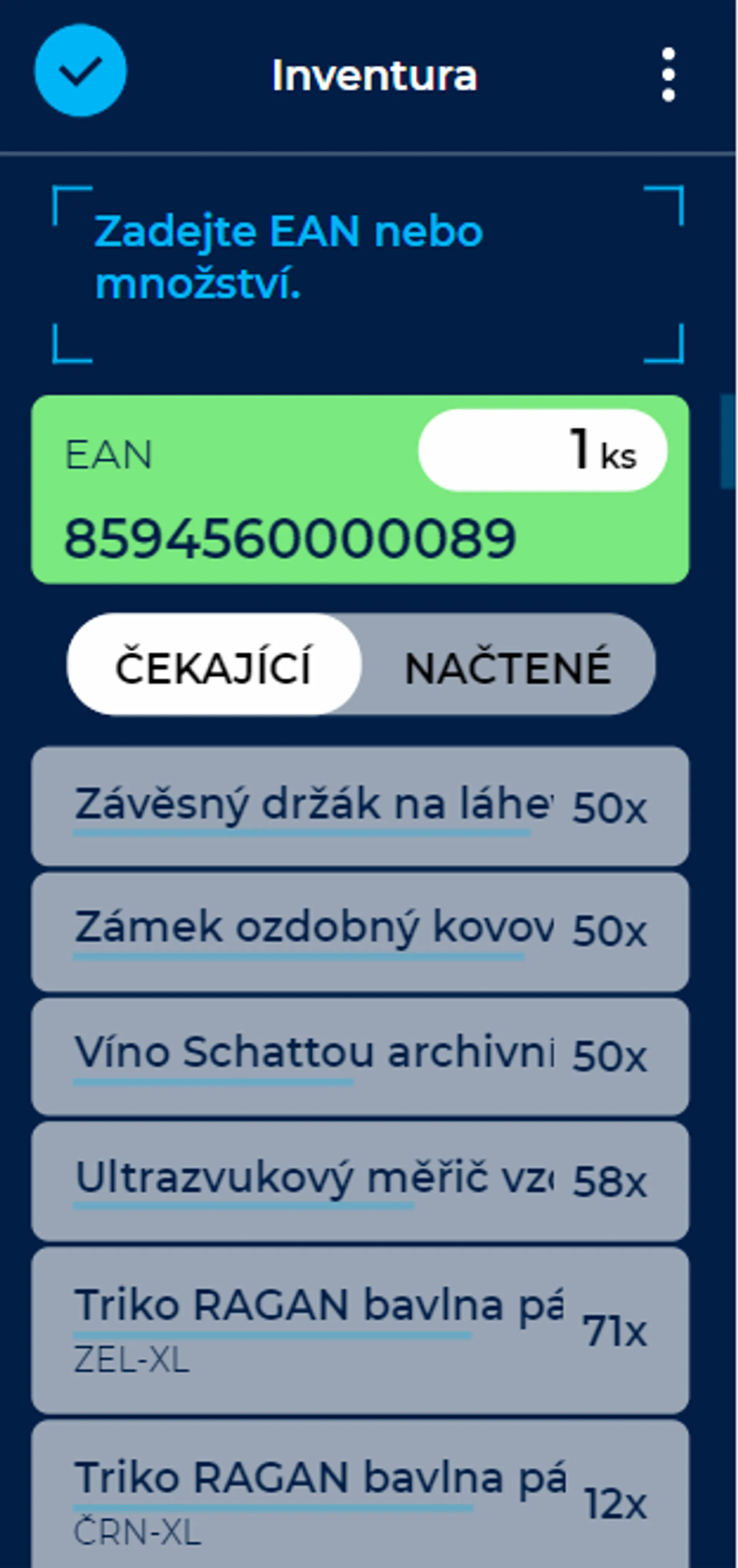
Task: Select the Zámek ozdobný kovový item
Action: click(359, 930)
